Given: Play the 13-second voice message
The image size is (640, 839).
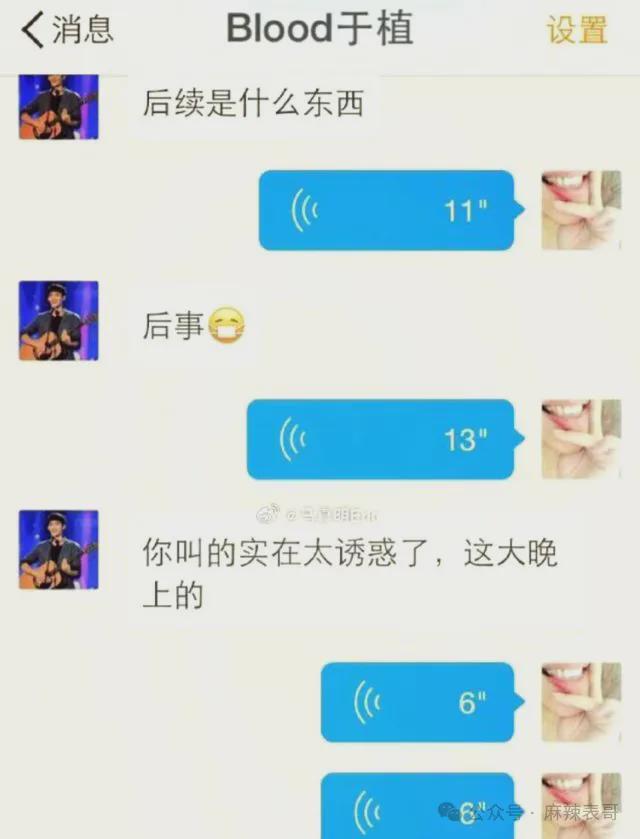Looking at the screenshot, I should coord(382,439).
